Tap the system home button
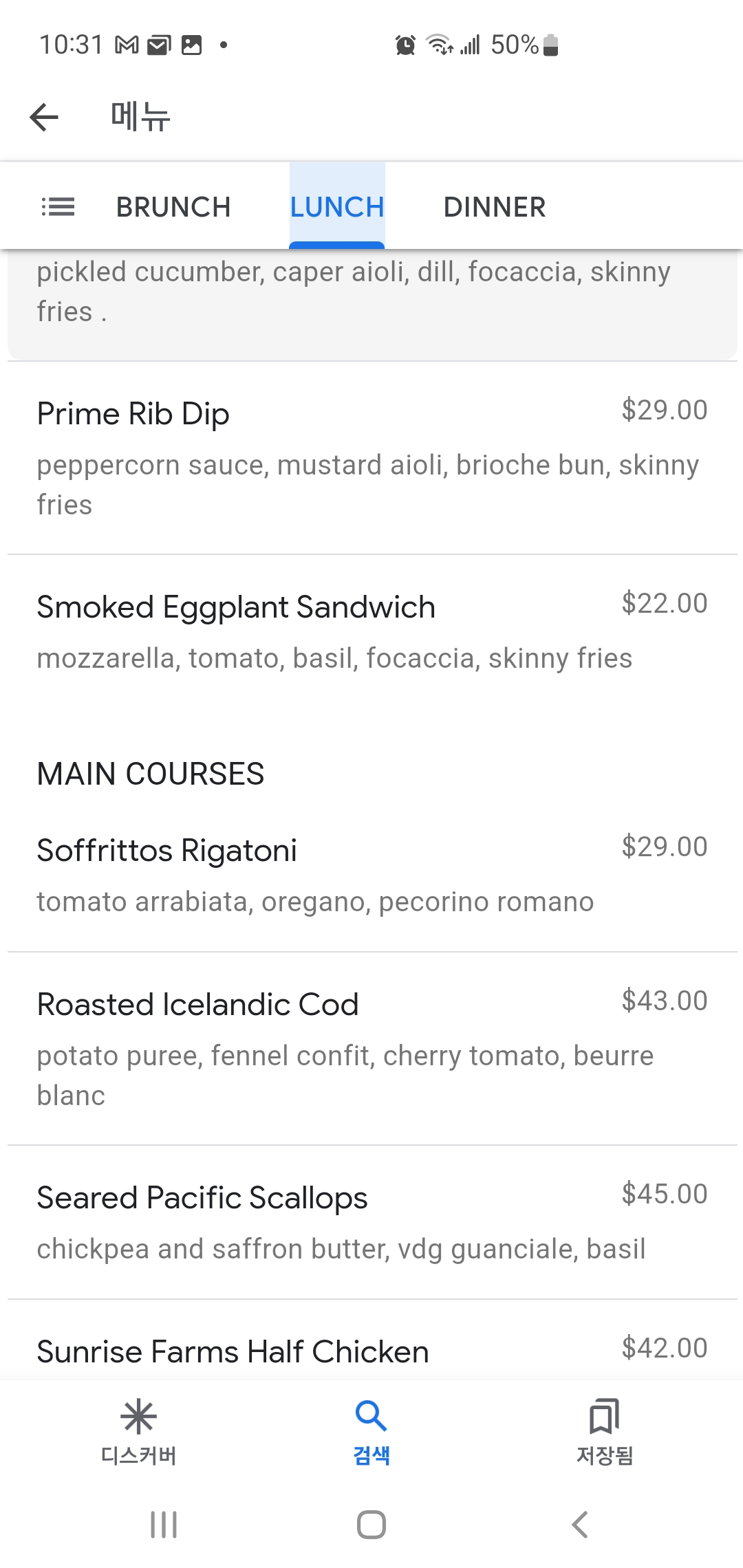The width and height of the screenshot is (743, 1568). 371,1525
